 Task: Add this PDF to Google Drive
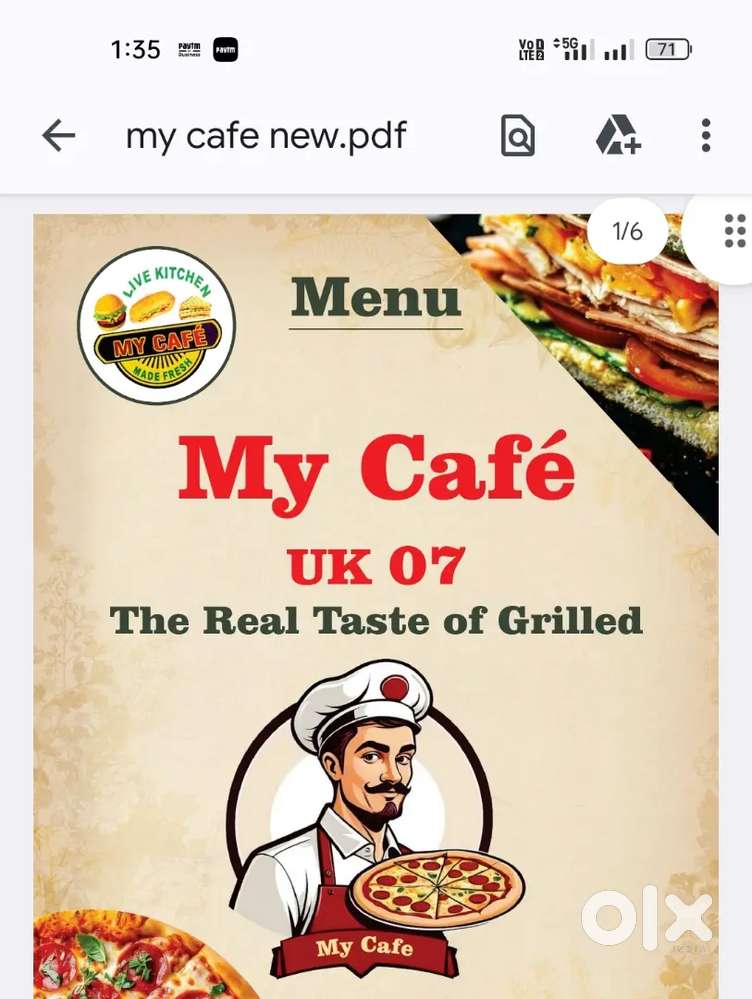click(x=617, y=136)
